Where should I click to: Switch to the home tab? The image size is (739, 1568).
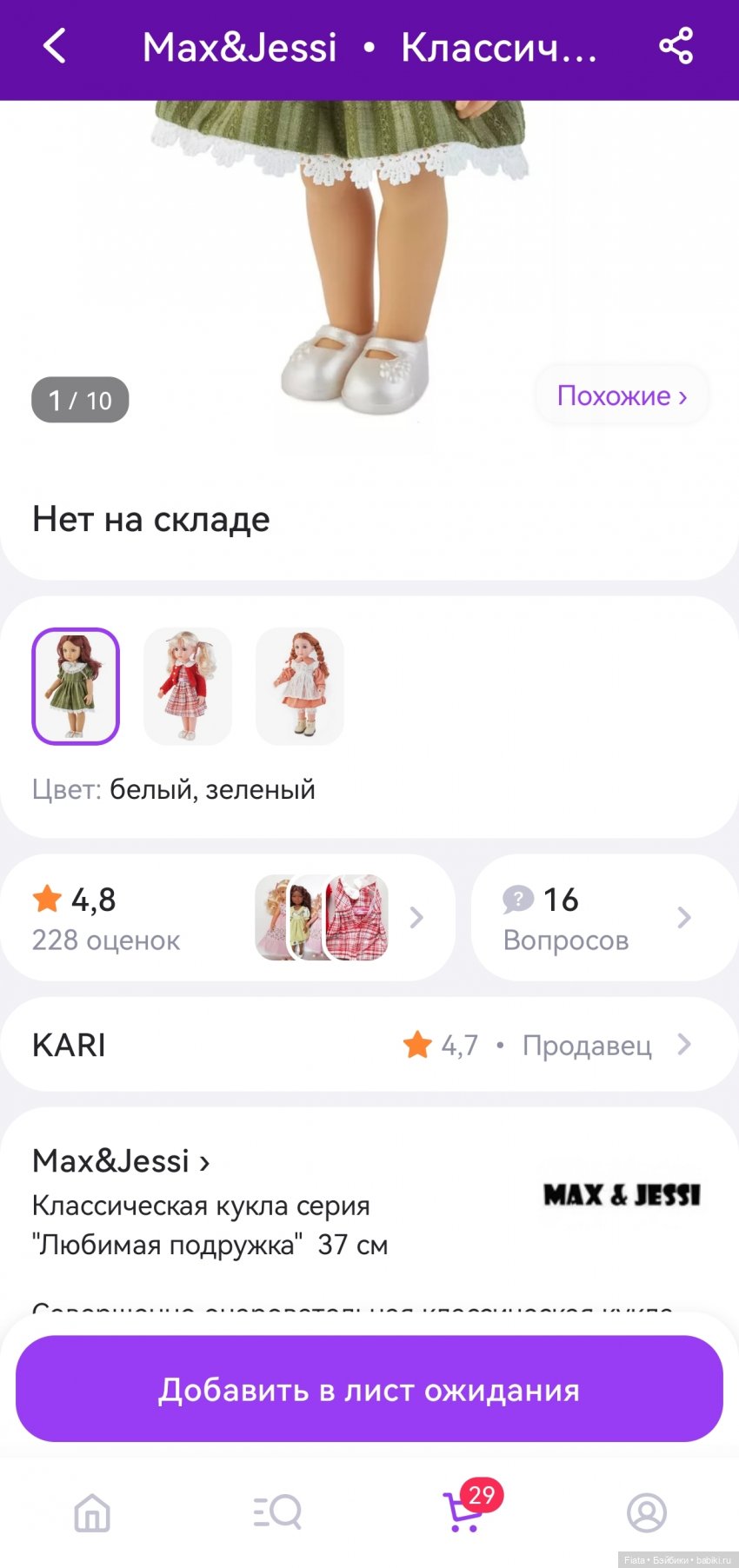click(92, 1513)
